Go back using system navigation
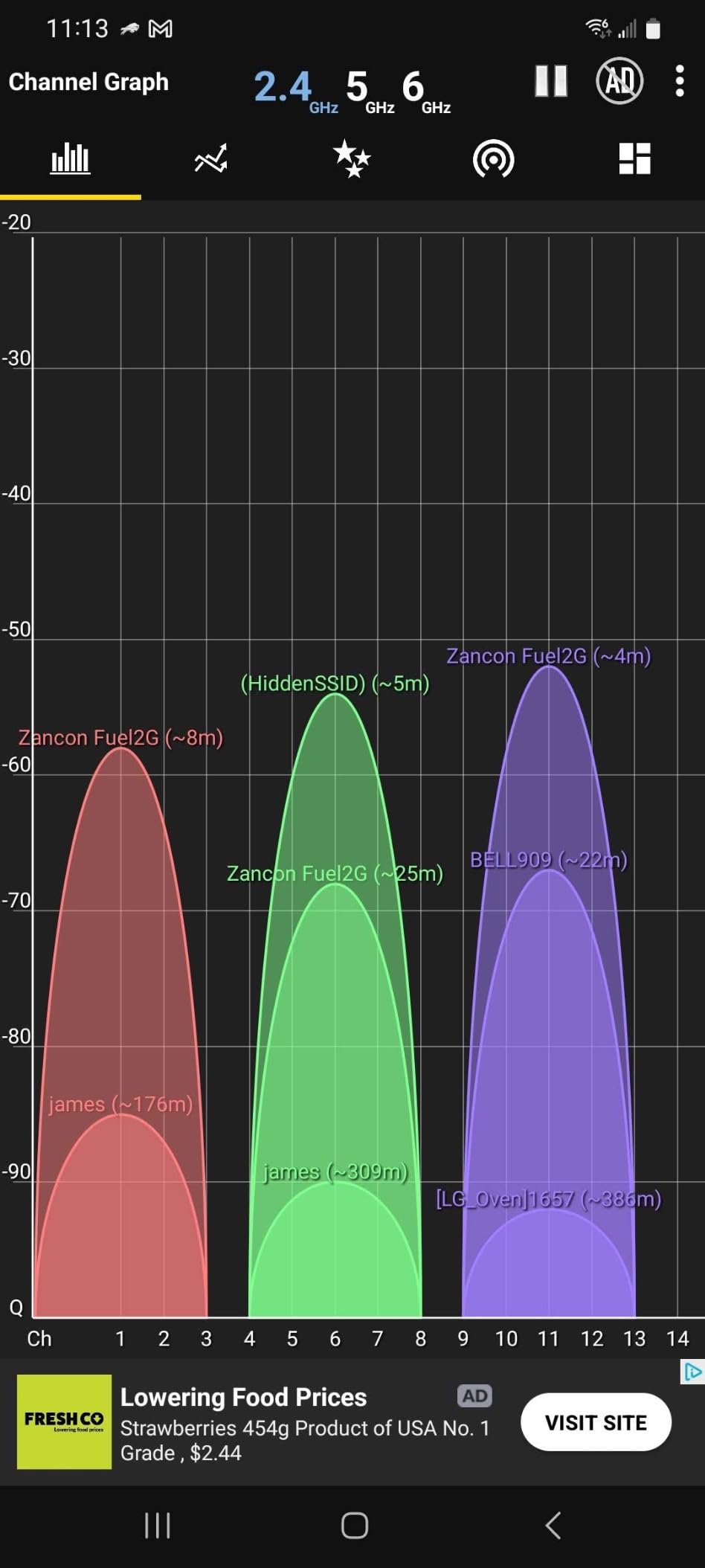 tap(553, 1526)
